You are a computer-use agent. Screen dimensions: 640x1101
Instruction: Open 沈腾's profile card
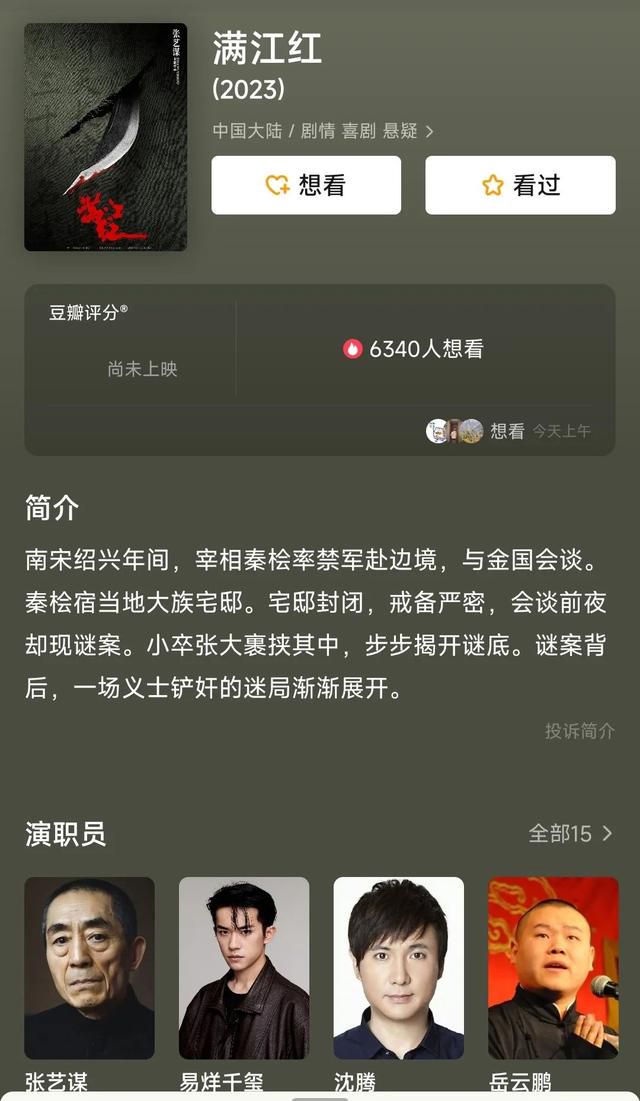398,968
